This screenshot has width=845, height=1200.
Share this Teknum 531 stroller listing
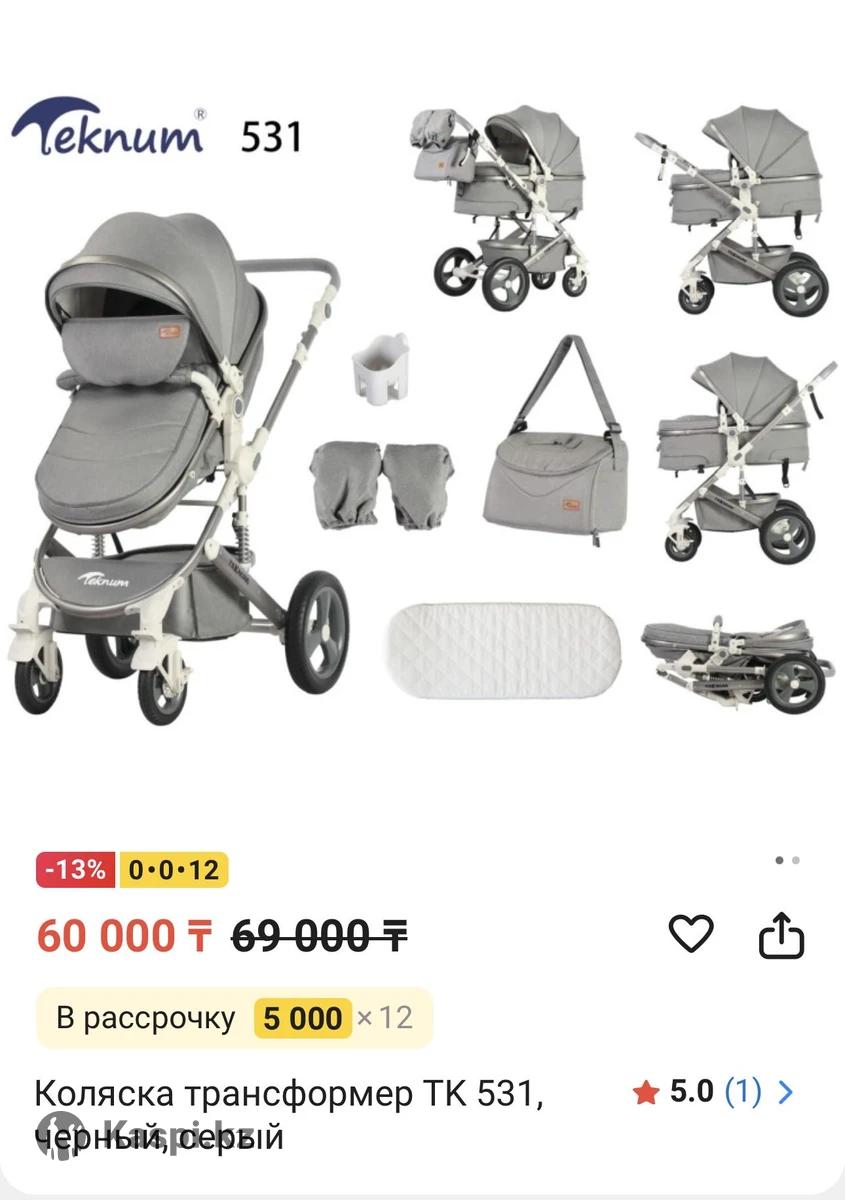[x=782, y=936]
